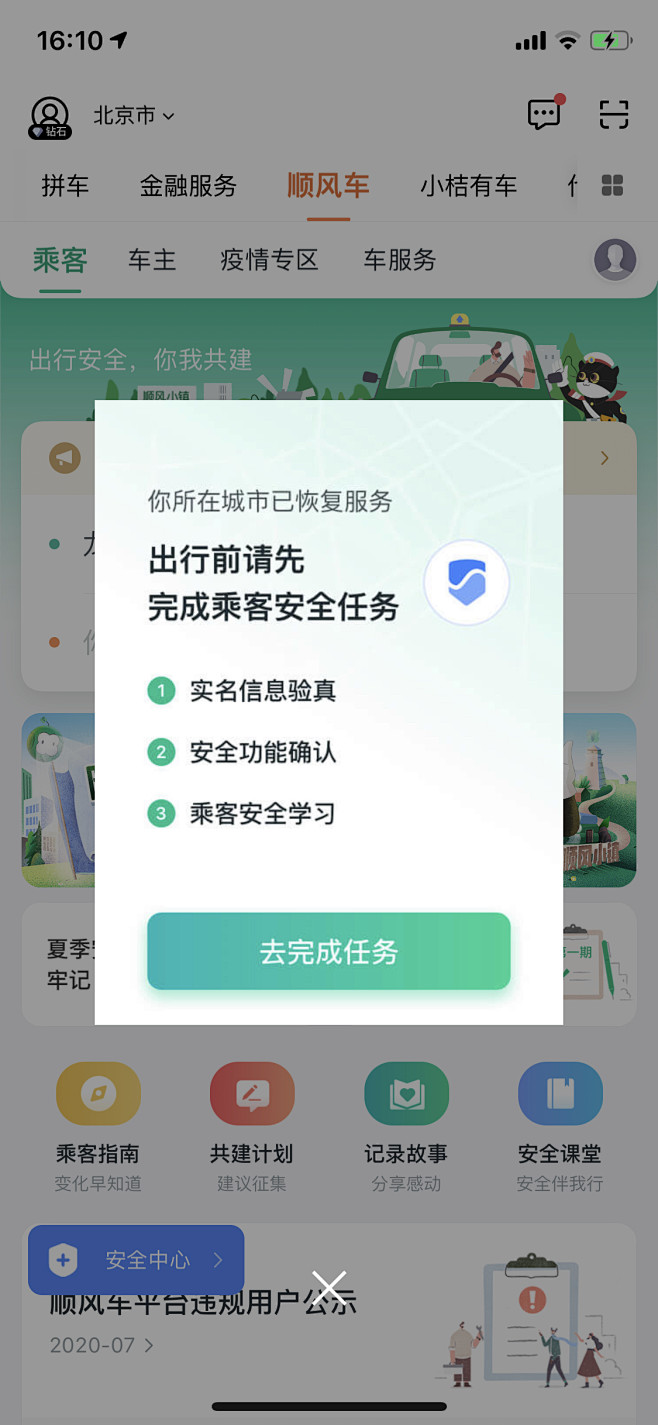
Task: Switch to the 车主 sub-tab
Action: coord(152,260)
